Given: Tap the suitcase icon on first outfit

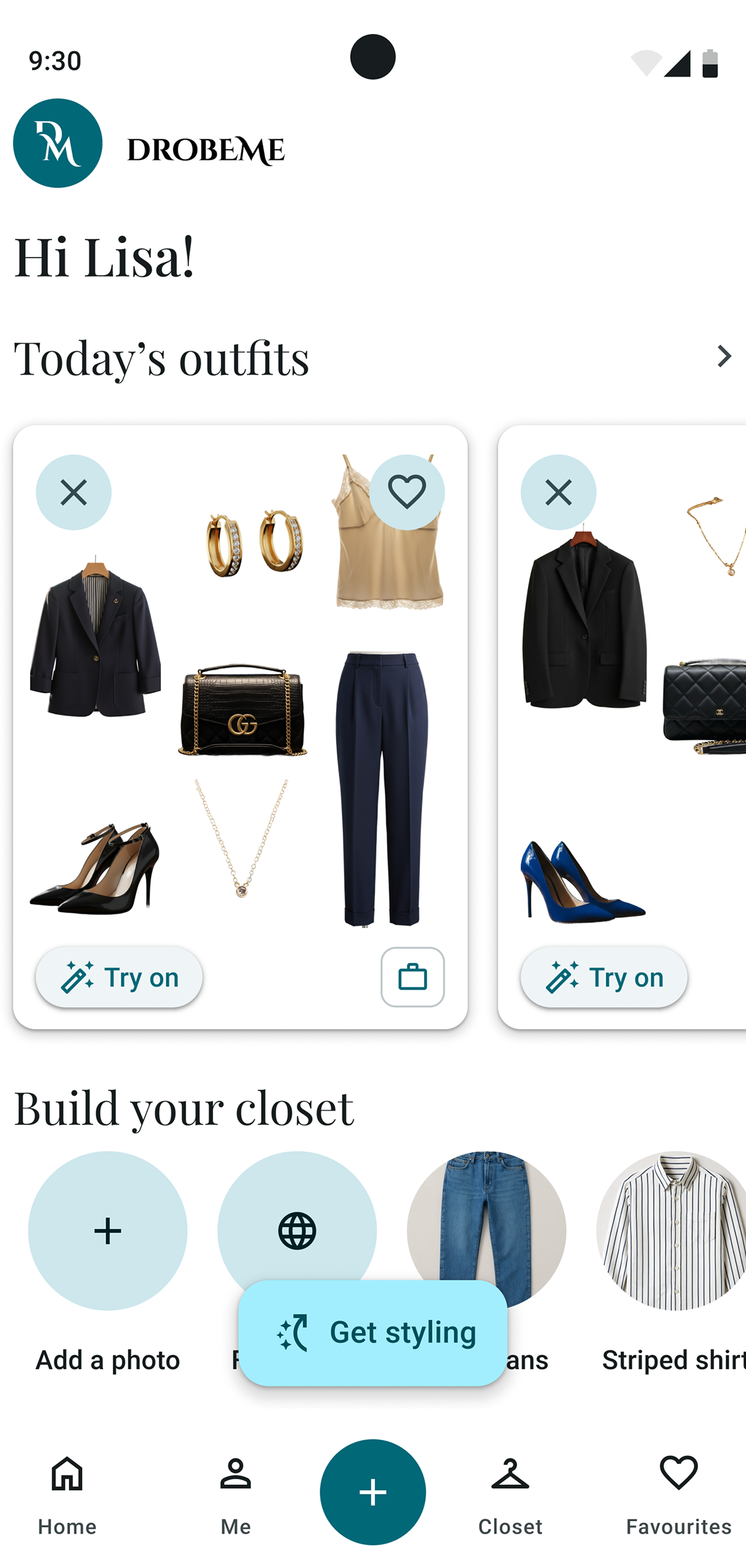Looking at the screenshot, I should pyautogui.click(x=412, y=977).
